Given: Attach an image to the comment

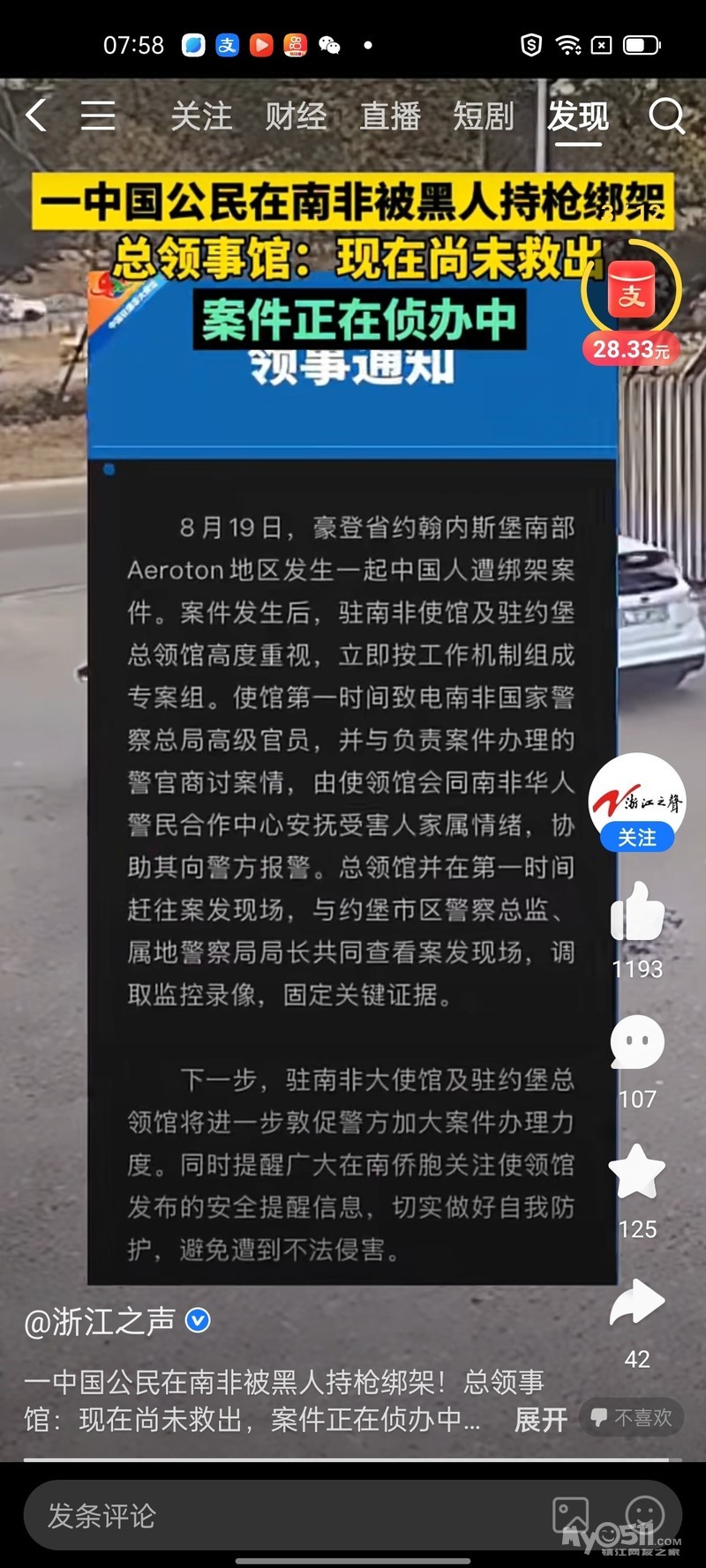Looking at the screenshot, I should click(x=570, y=1515).
